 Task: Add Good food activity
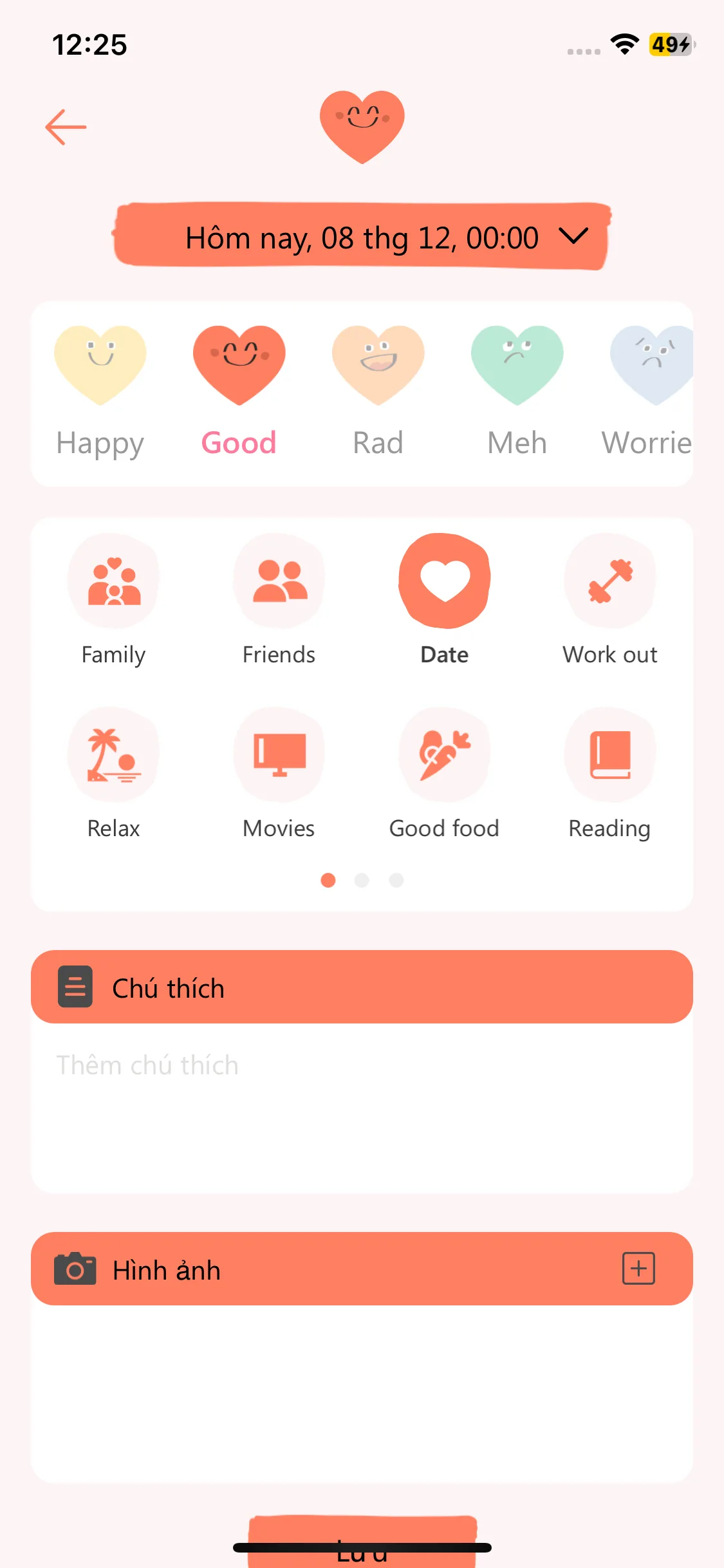(444, 755)
